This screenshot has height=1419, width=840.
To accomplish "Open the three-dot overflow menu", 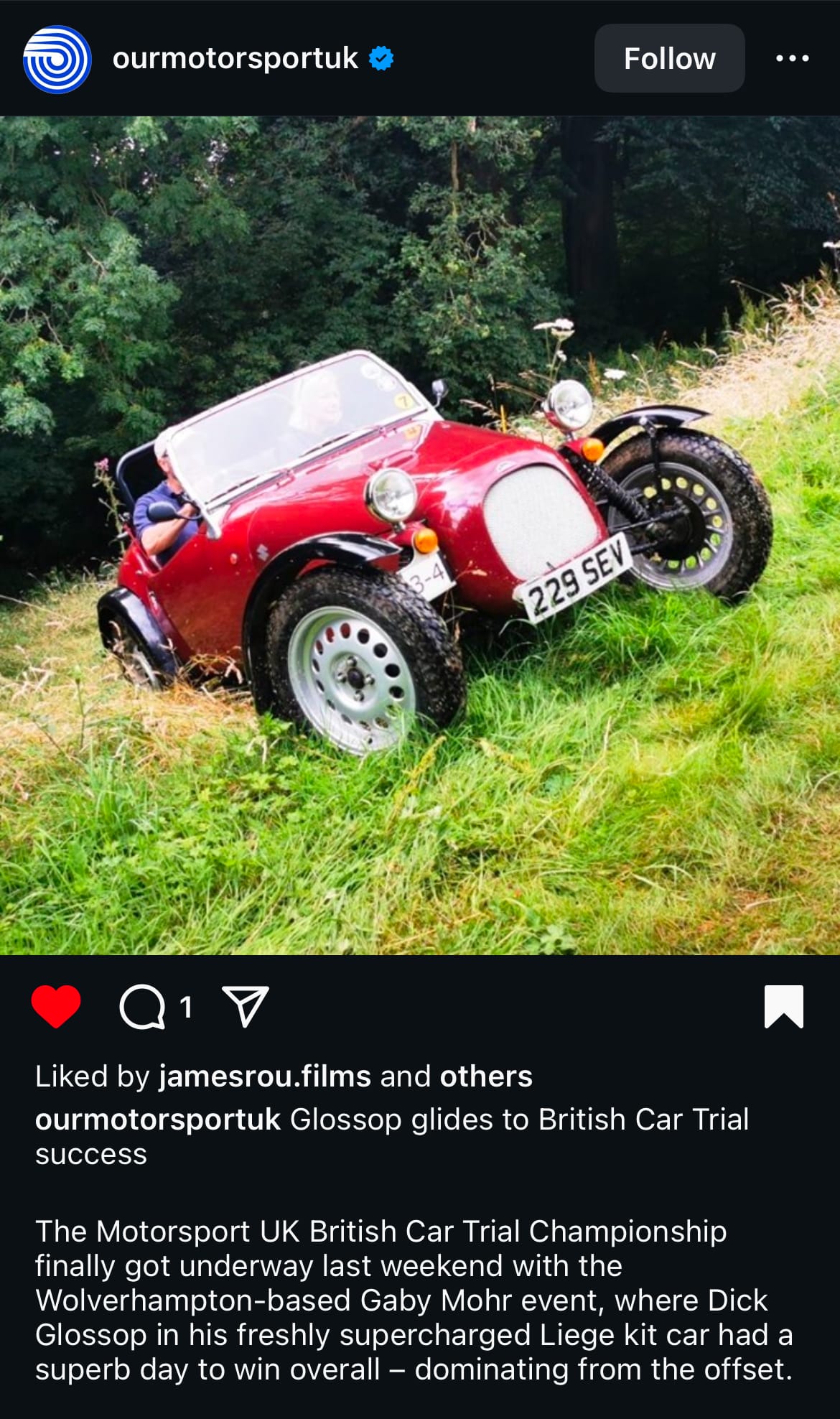I will pos(792,59).
